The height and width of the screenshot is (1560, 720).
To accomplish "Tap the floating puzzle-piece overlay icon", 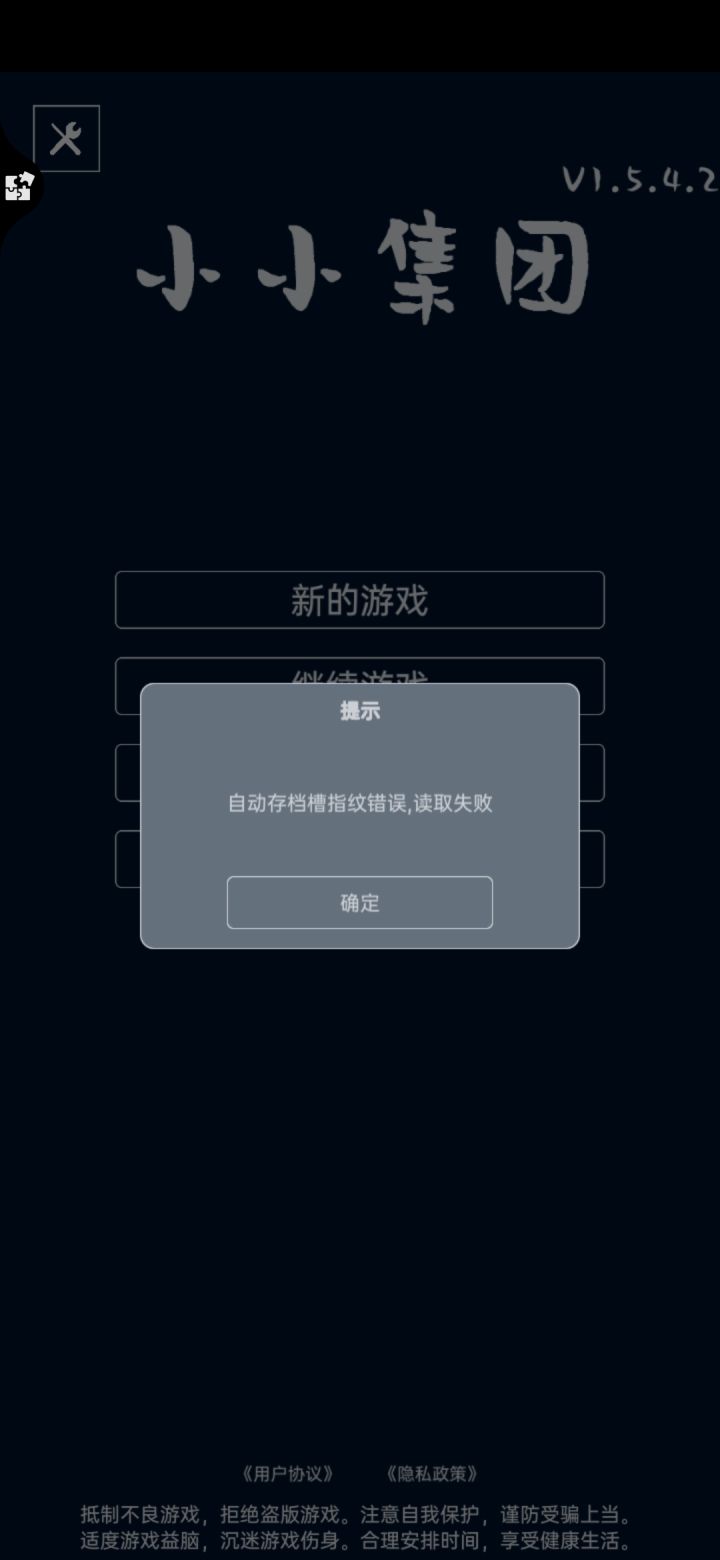I will [x=18, y=186].
